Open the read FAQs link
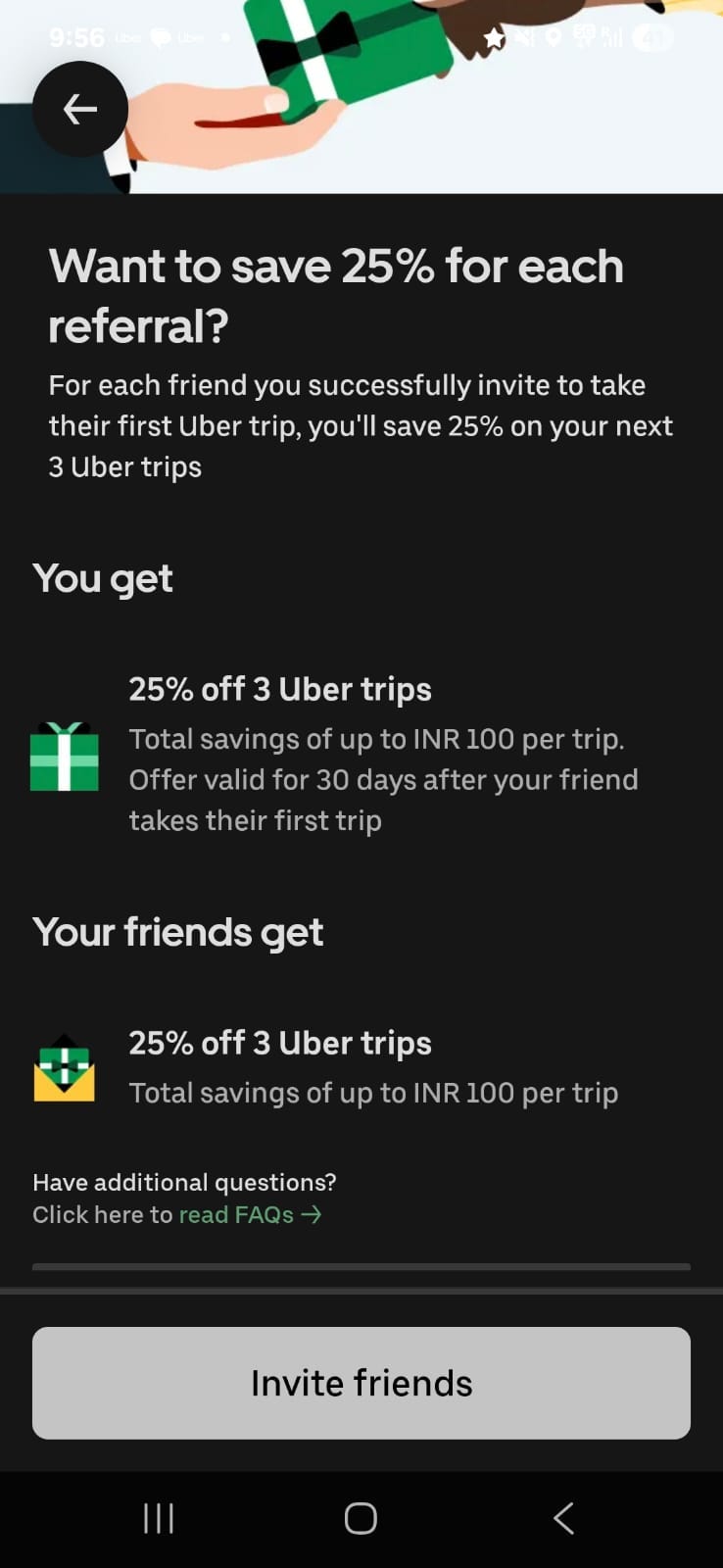Viewport: 723px width, 1568px height. (249, 1214)
